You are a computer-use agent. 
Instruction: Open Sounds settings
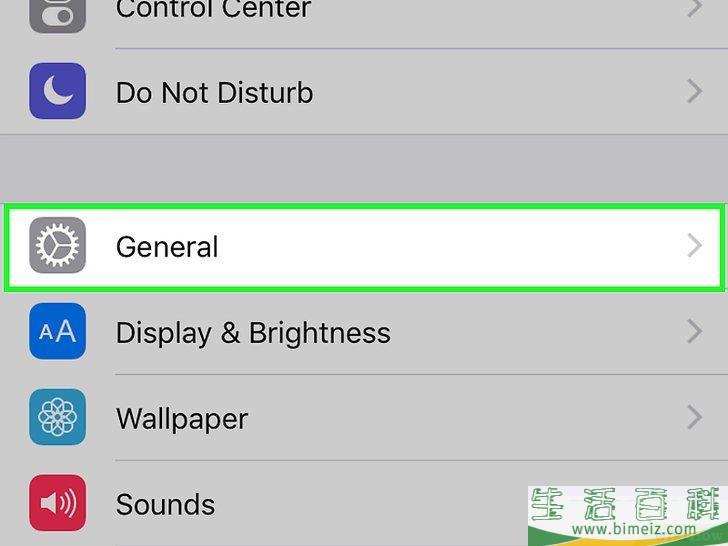(x=166, y=504)
